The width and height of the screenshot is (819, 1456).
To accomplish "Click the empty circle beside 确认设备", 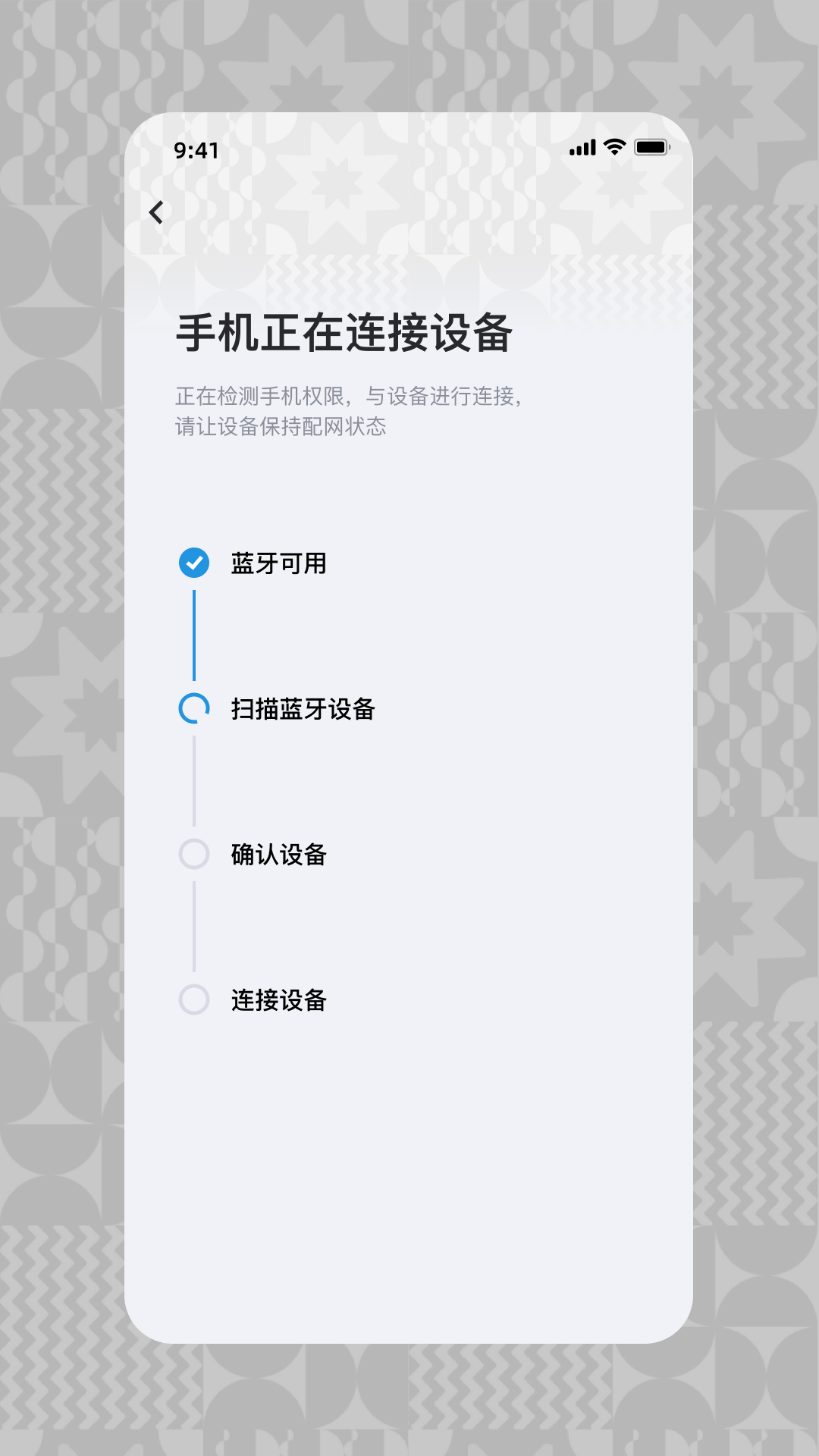I will [195, 854].
